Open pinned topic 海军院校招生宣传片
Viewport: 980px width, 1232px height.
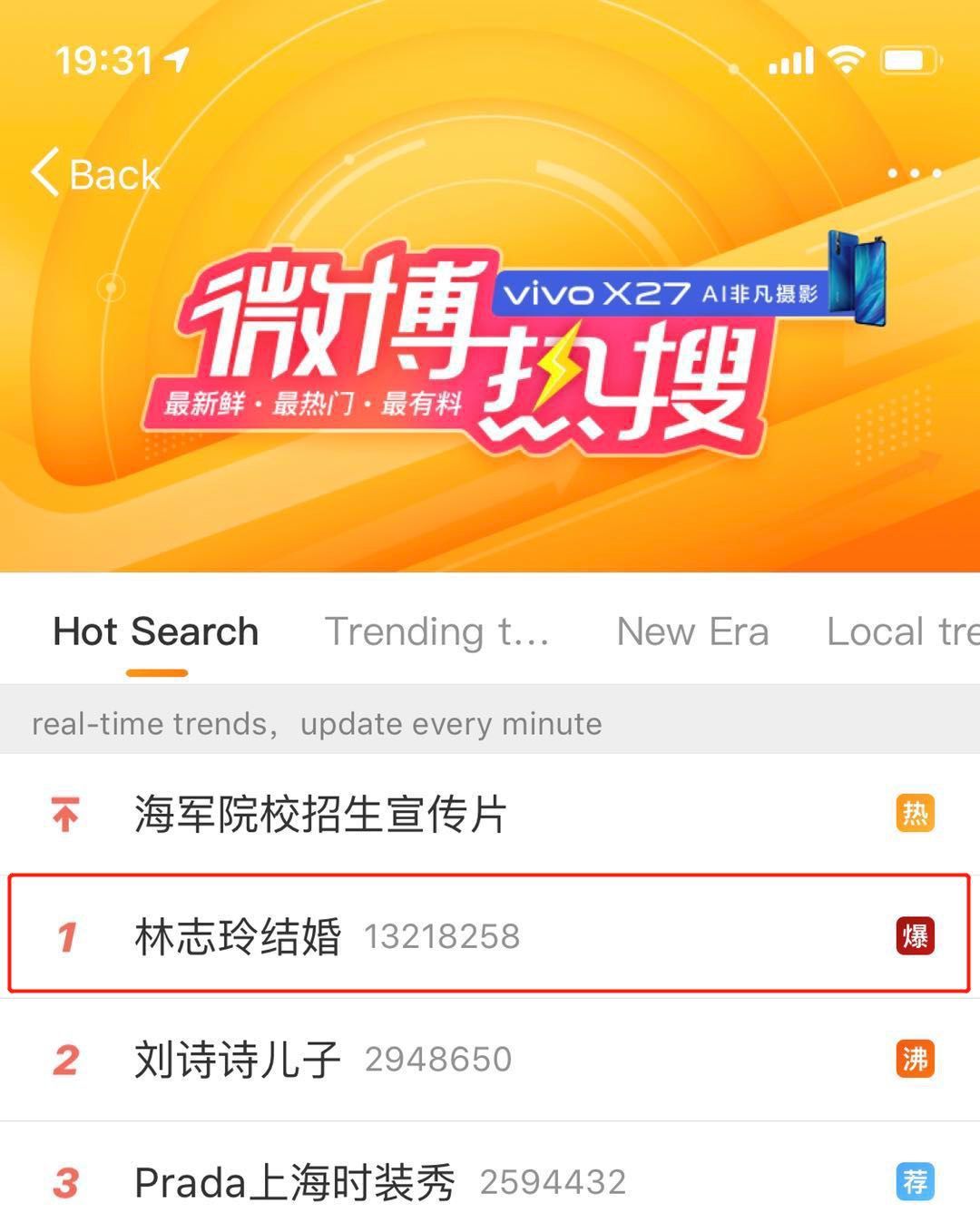click(320, 814)
